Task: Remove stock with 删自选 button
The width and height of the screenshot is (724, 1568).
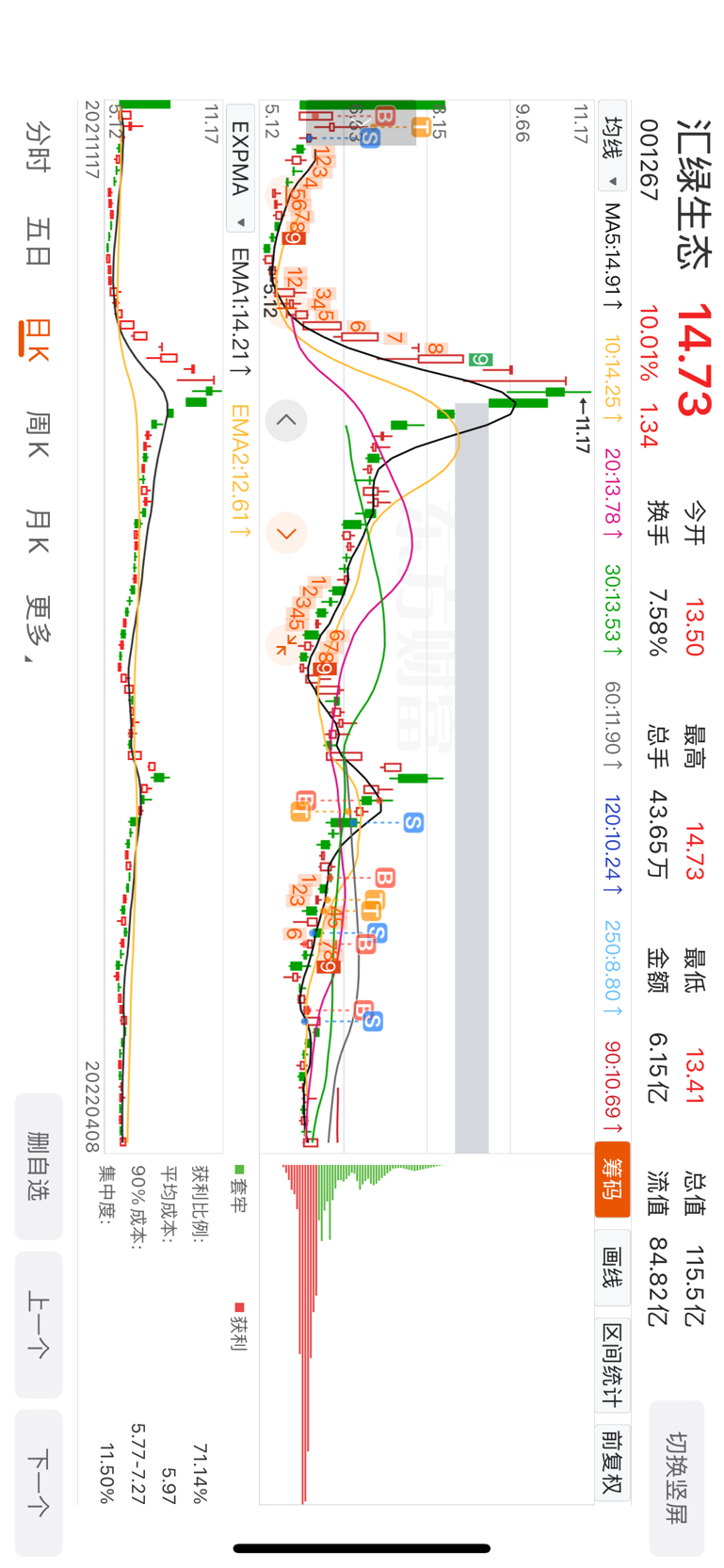Action: click(39, 1166)
